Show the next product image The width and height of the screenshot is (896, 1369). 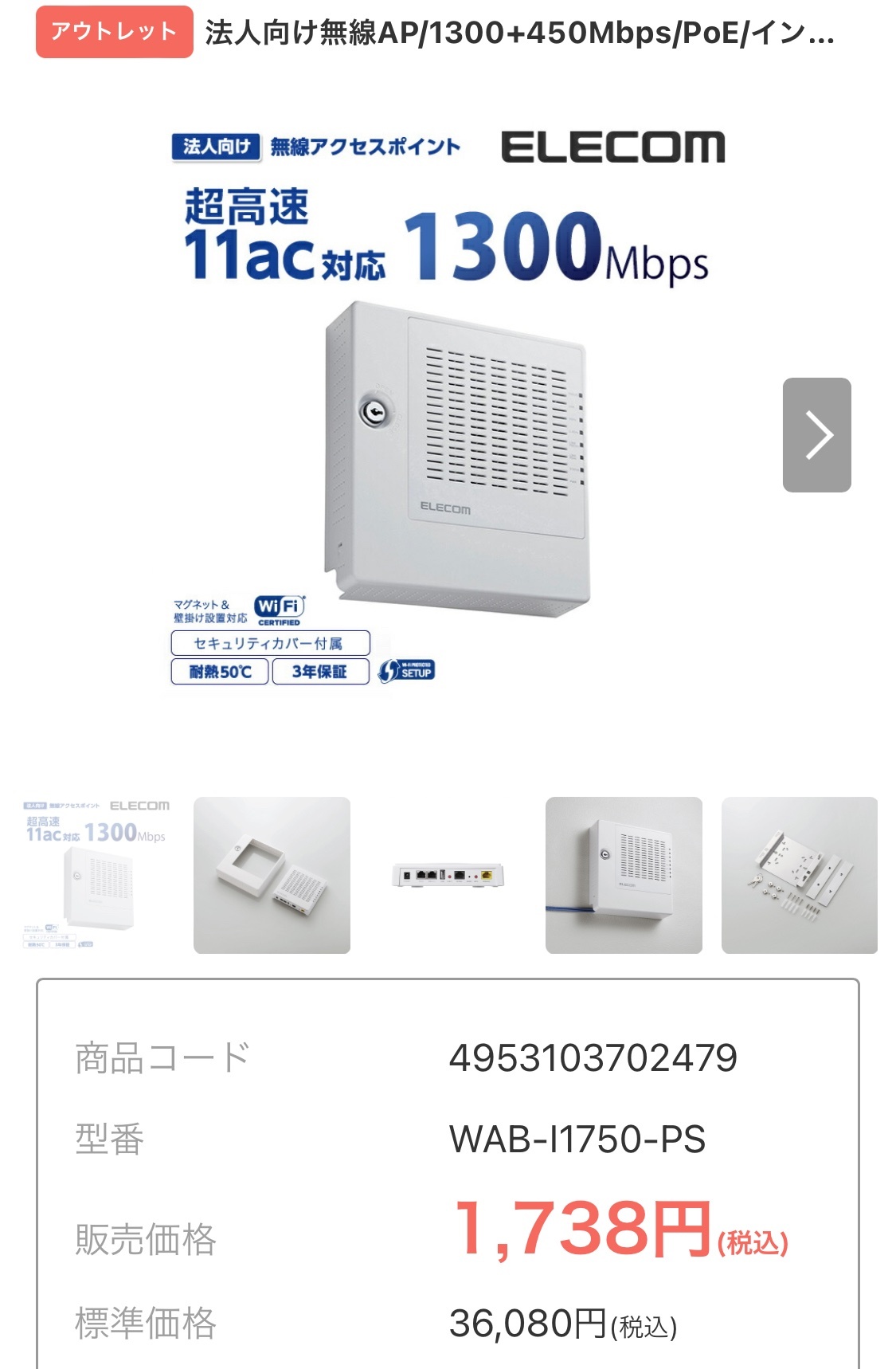(816, 435)
